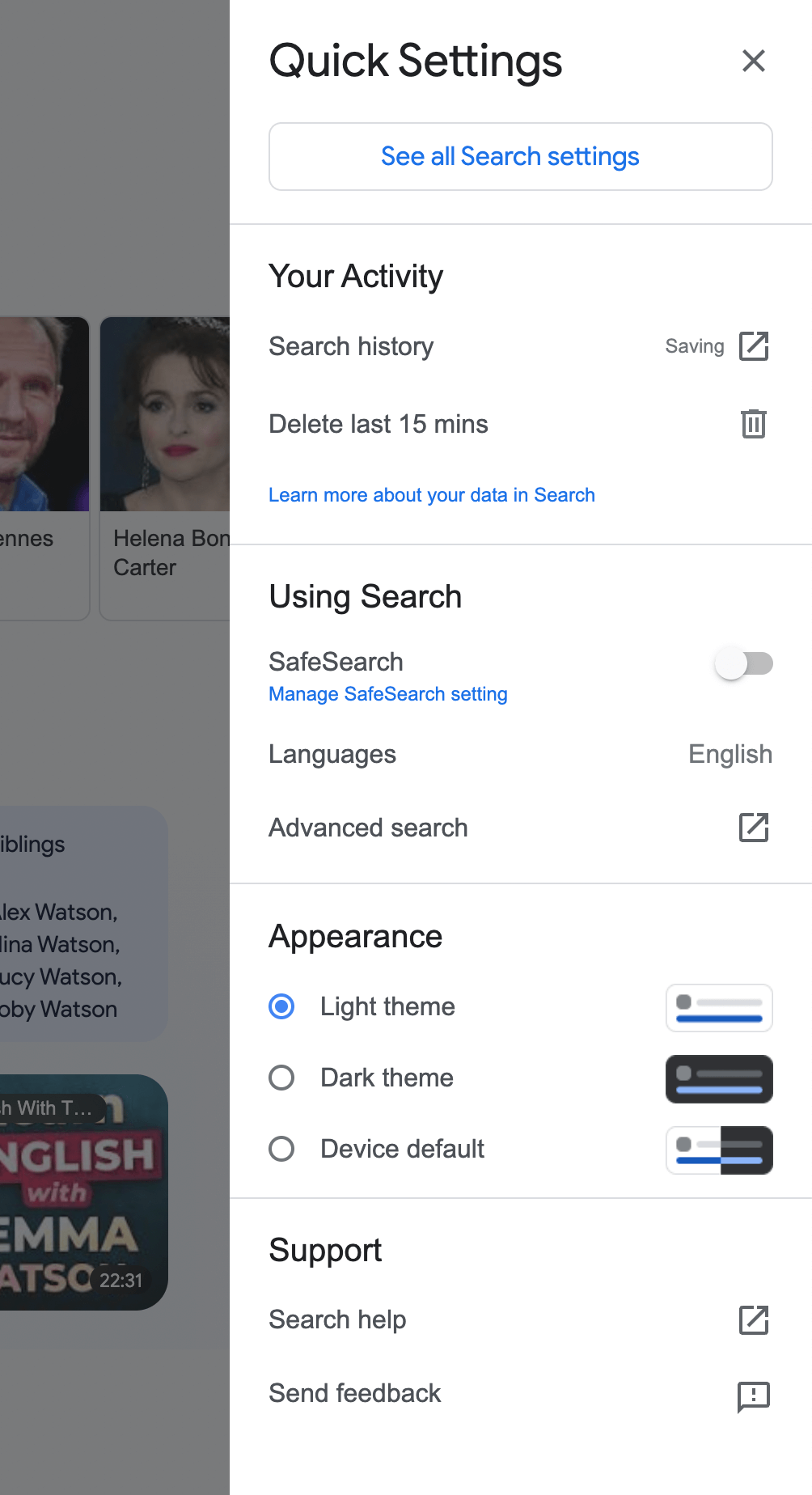The image size is (812, 1495).
Task: Choose the Device default theme
Action: tap(281, 1150)
